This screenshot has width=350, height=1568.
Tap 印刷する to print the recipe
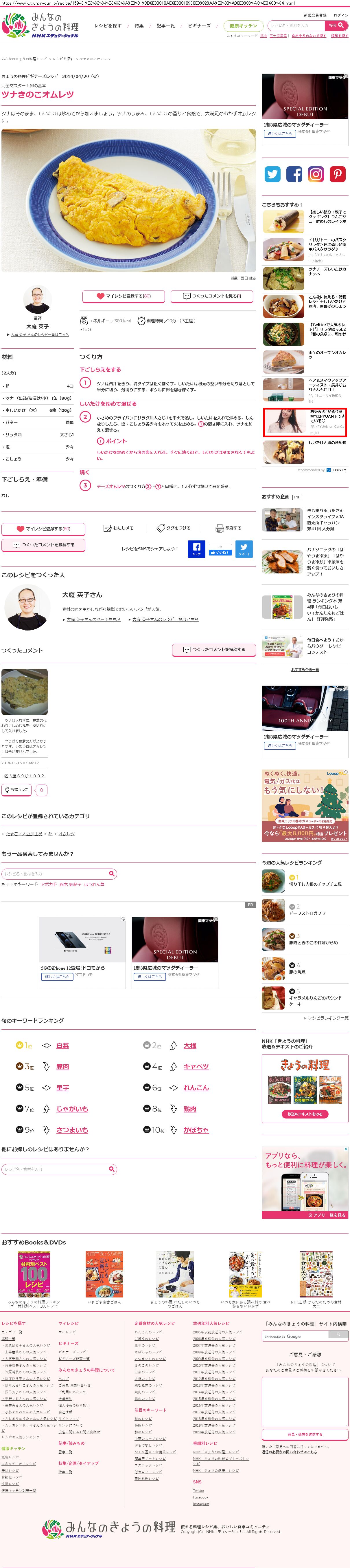click(229, 528)
